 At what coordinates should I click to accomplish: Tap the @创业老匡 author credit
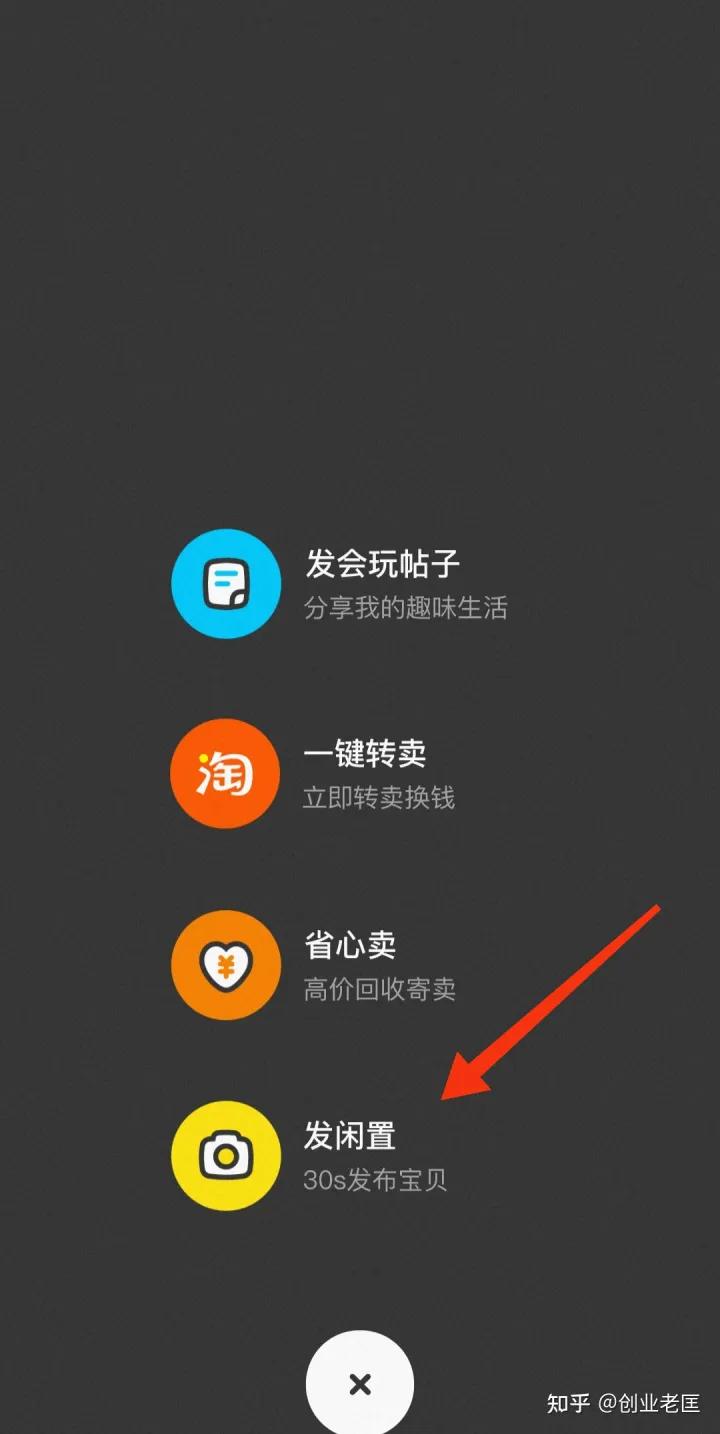[x=648, y=1404]
